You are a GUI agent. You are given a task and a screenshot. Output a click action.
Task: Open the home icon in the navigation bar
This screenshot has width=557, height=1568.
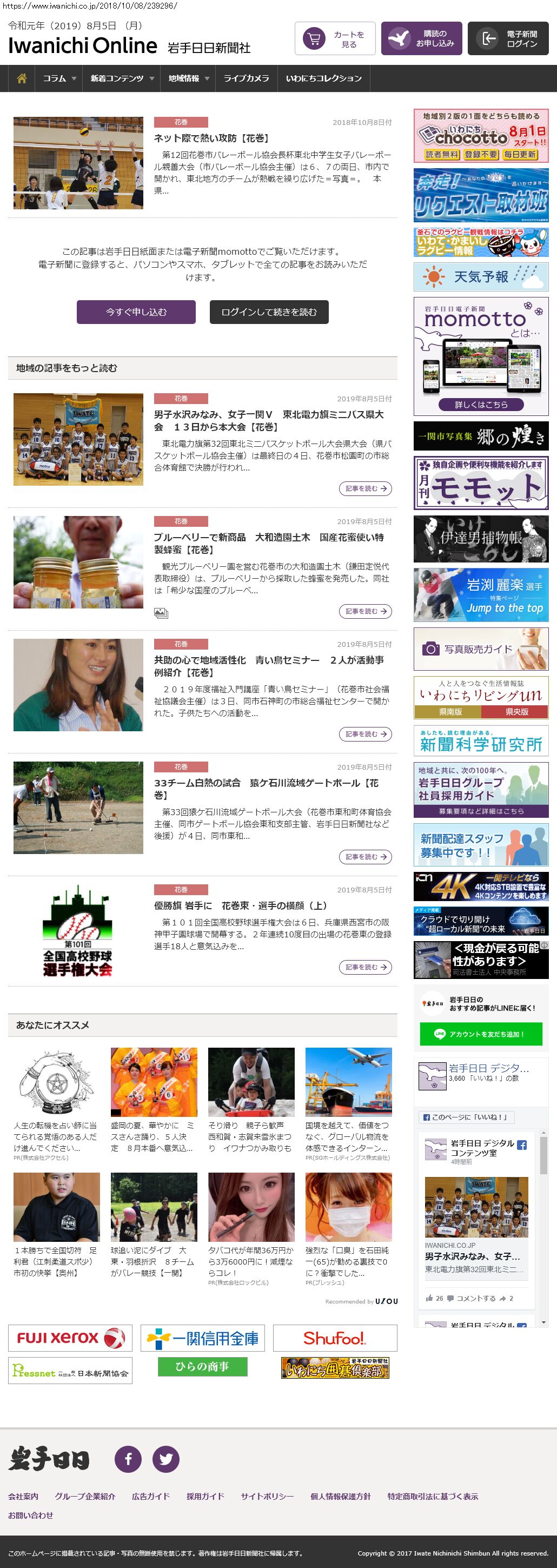pos(22,78)
